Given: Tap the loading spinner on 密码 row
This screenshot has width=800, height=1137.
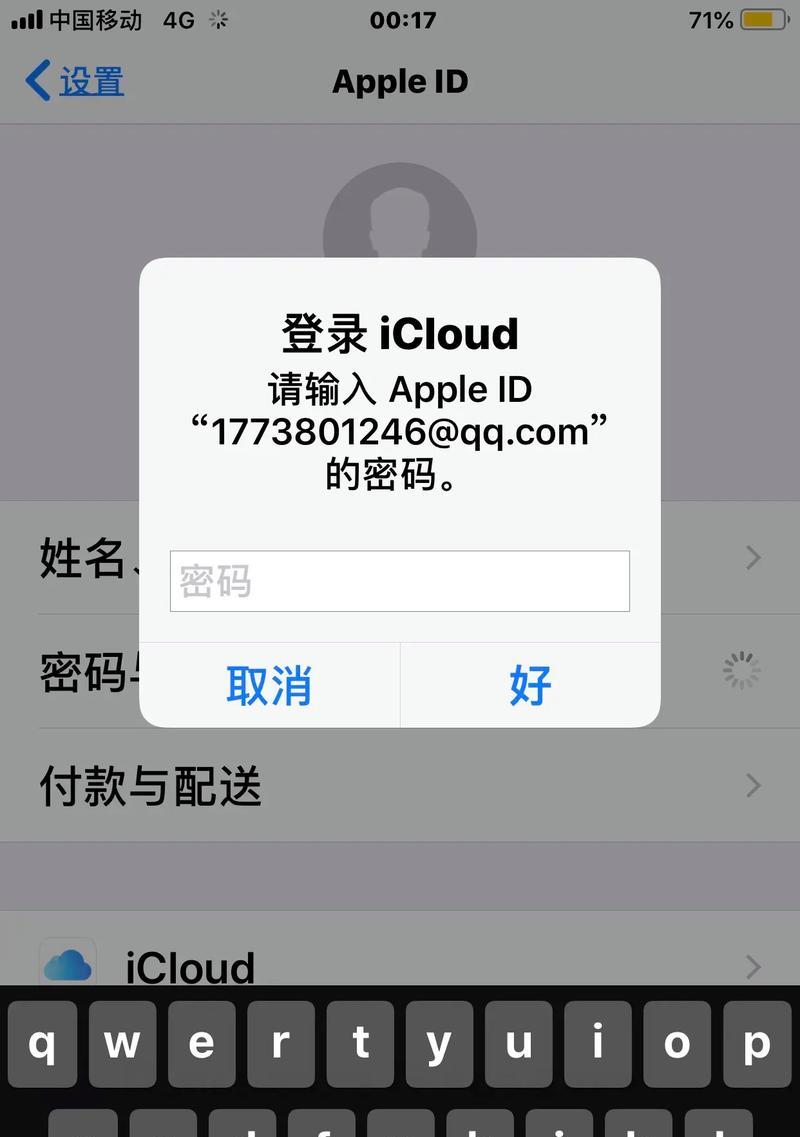Looking at the screenshot, I should click(x=740, y=670).
